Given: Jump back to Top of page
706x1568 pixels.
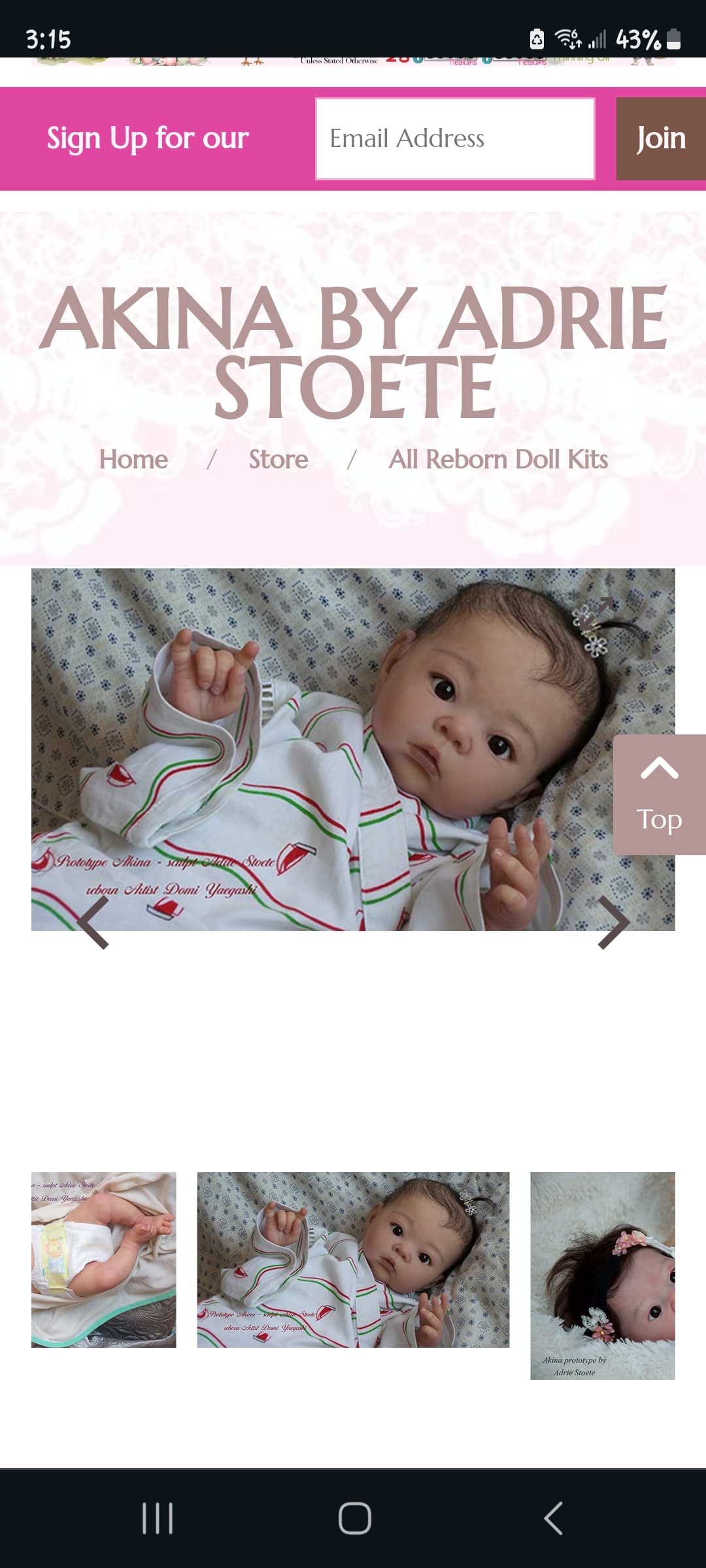Looking at the screenshot, I should click(x=660, y=794).
